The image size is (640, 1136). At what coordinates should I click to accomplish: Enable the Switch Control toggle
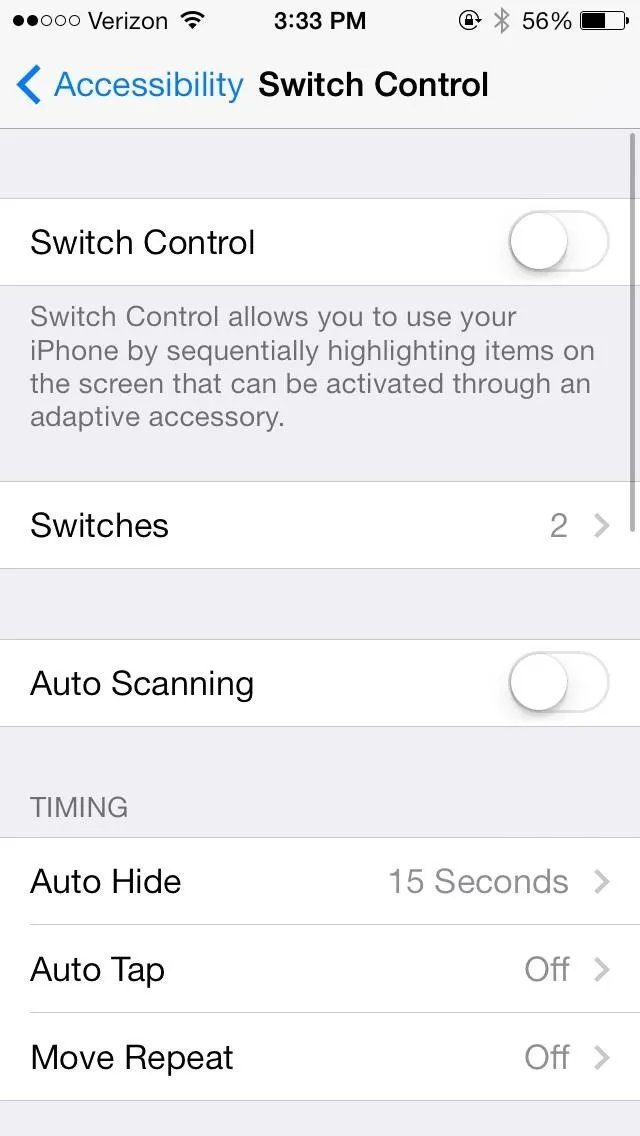coord(559,241)
